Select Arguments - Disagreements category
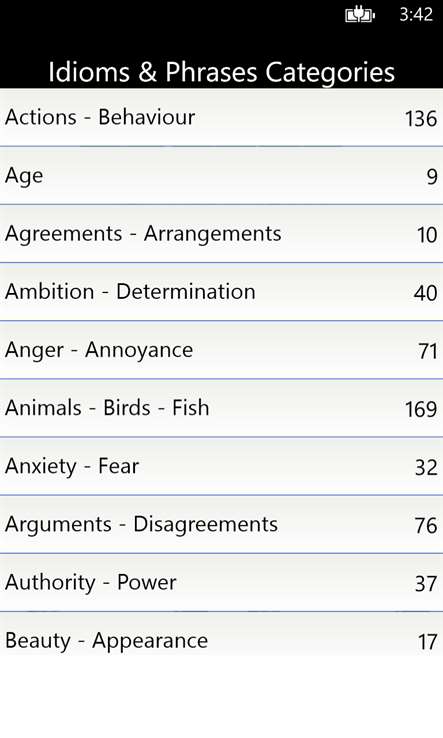 point(221,525)
